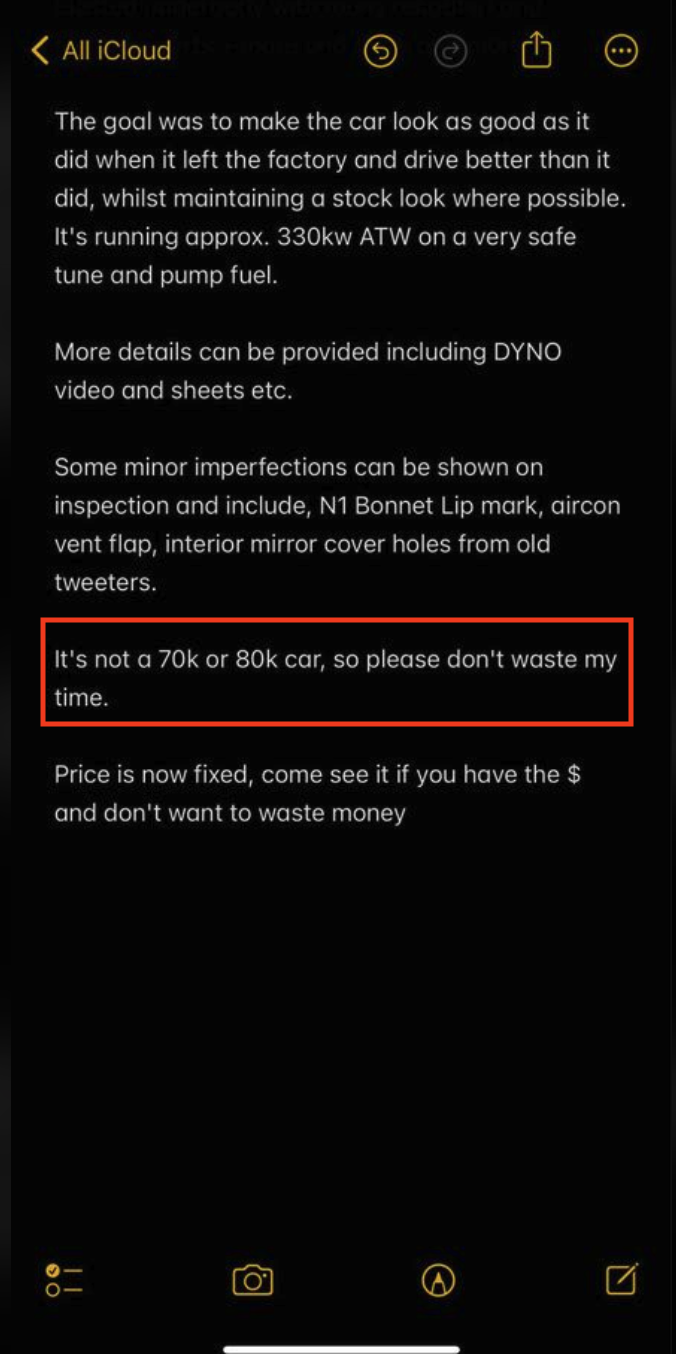Screen dimensions: 676x1354
Task: Share this note
Action: pos(537,50)
